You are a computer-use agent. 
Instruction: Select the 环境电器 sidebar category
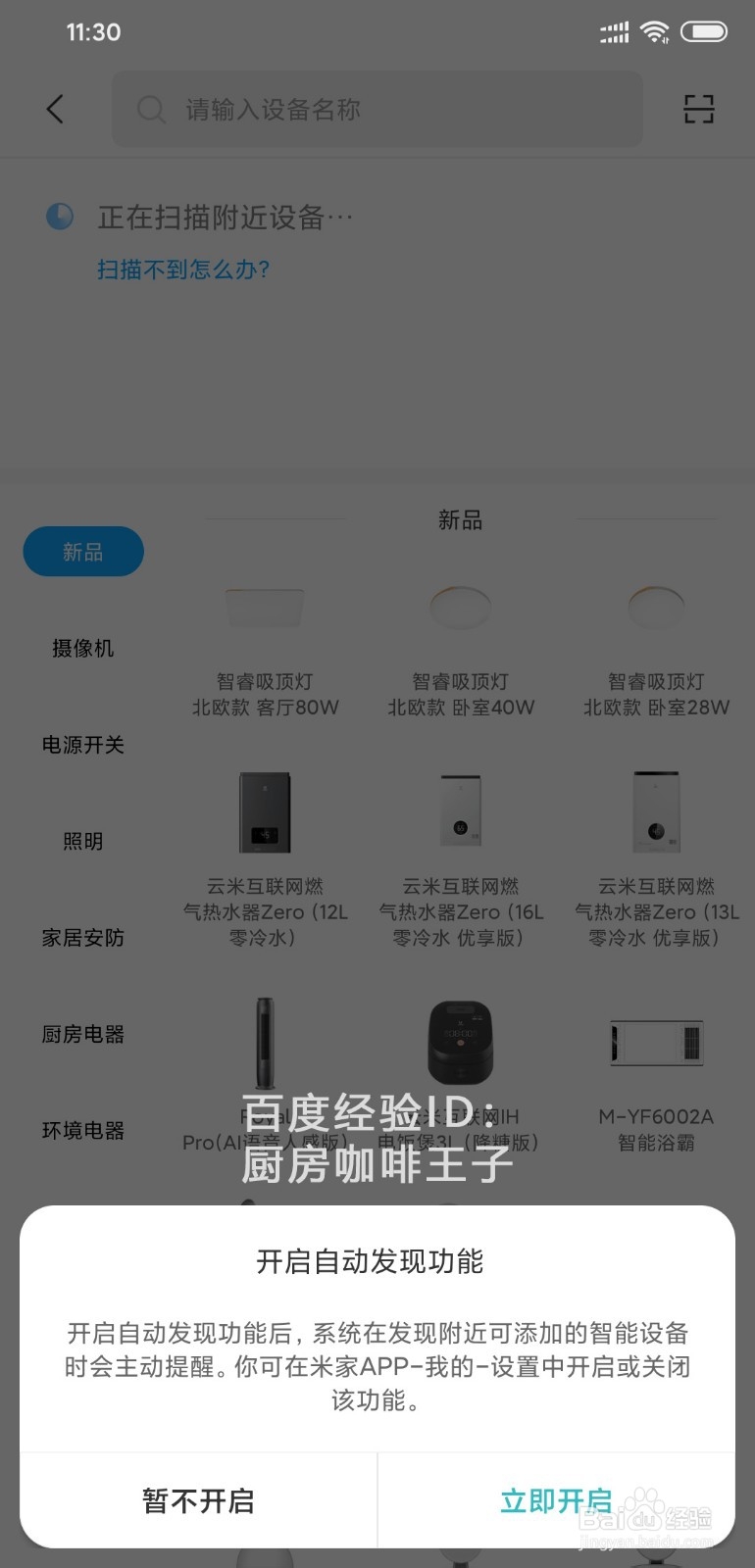pos(83,1130)
